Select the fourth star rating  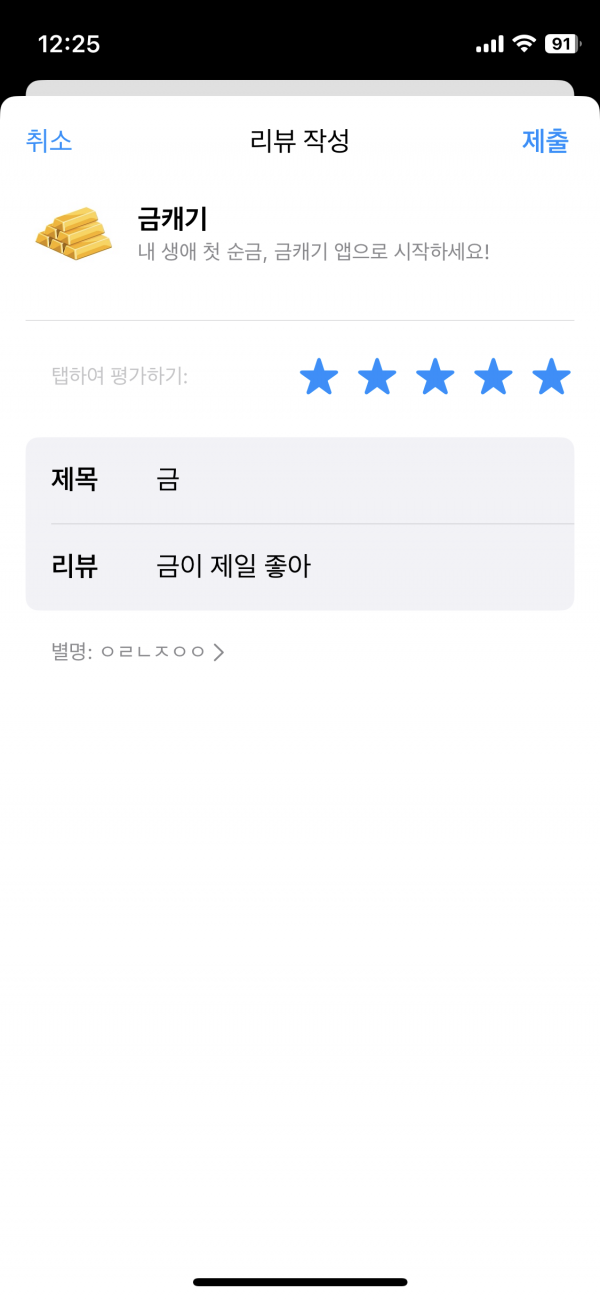[493, 377]
